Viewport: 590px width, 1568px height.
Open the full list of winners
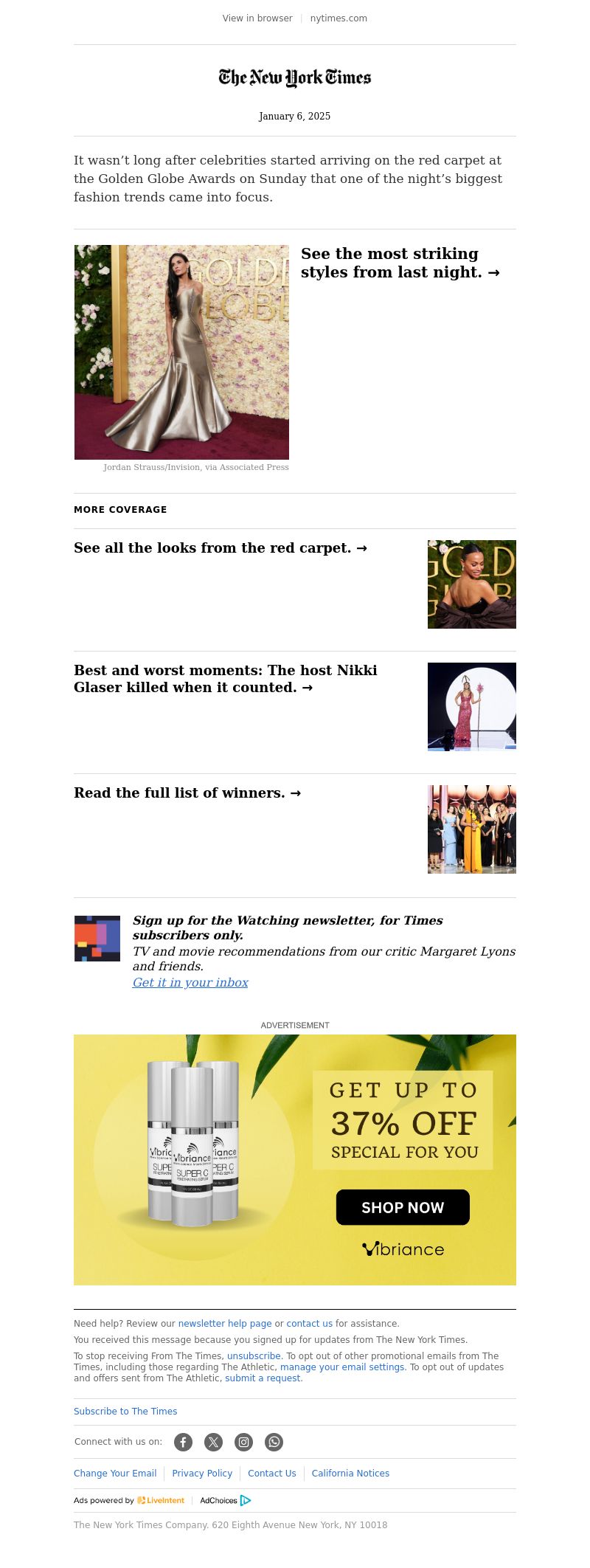coord(187,793)
